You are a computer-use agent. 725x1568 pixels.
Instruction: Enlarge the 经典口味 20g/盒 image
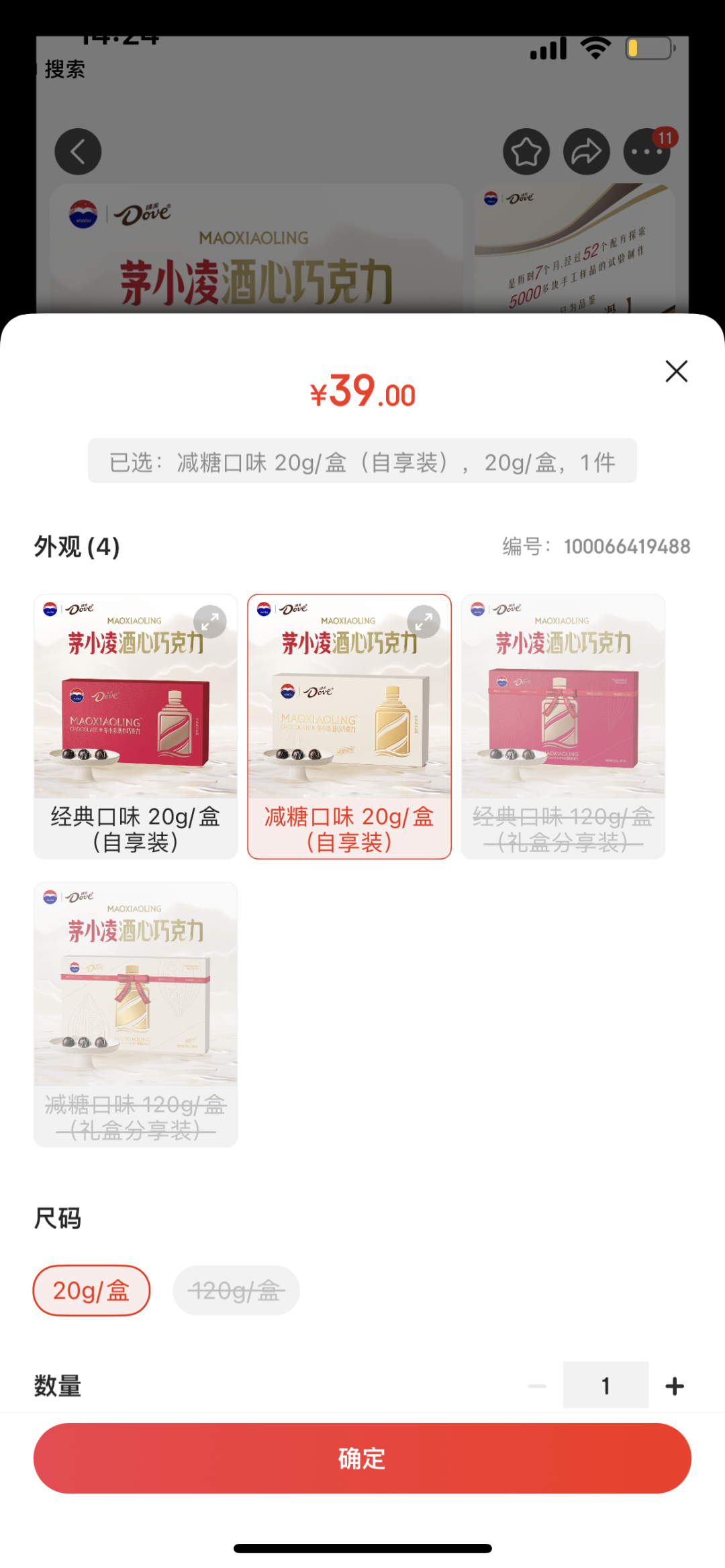tap(210, 622)
